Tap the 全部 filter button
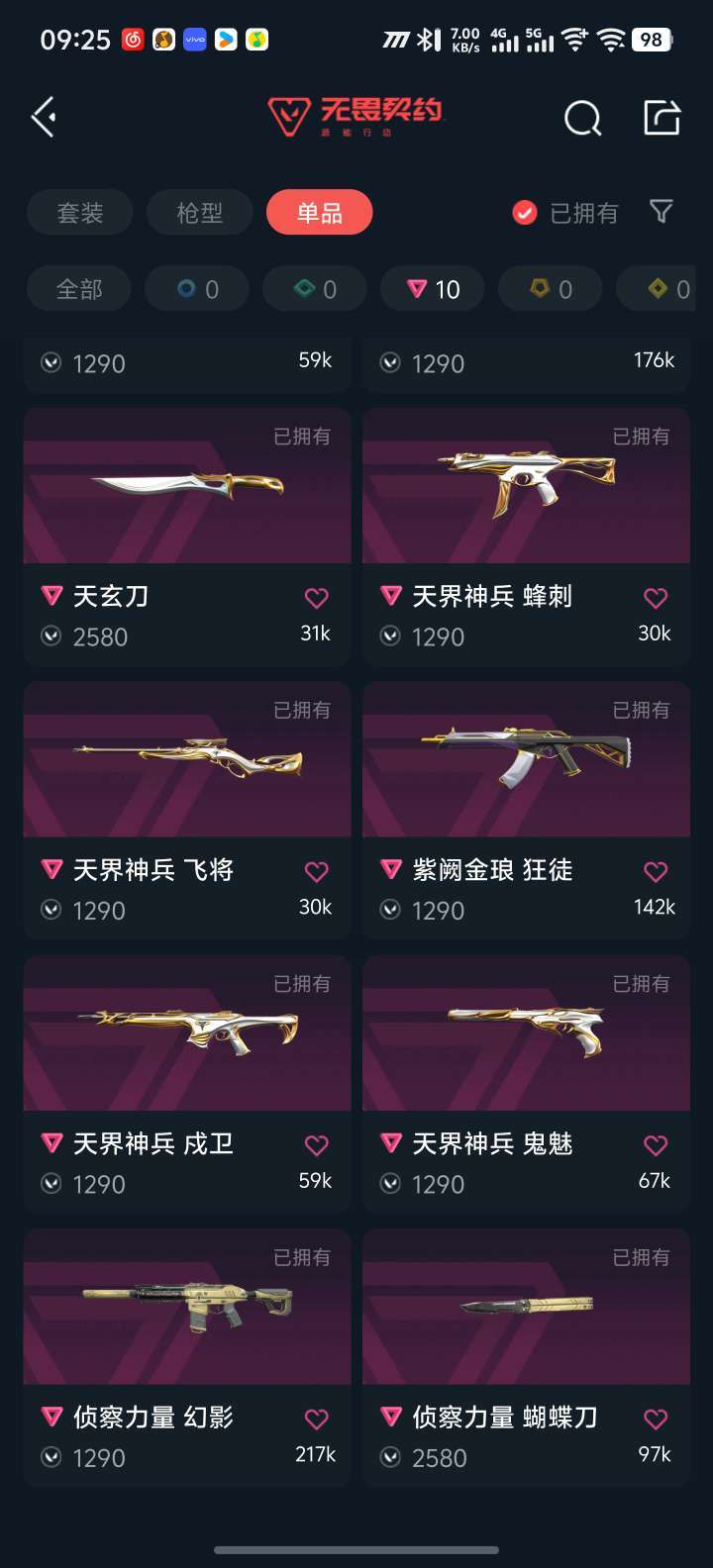 pyautogui.click(x=78, y=288)
